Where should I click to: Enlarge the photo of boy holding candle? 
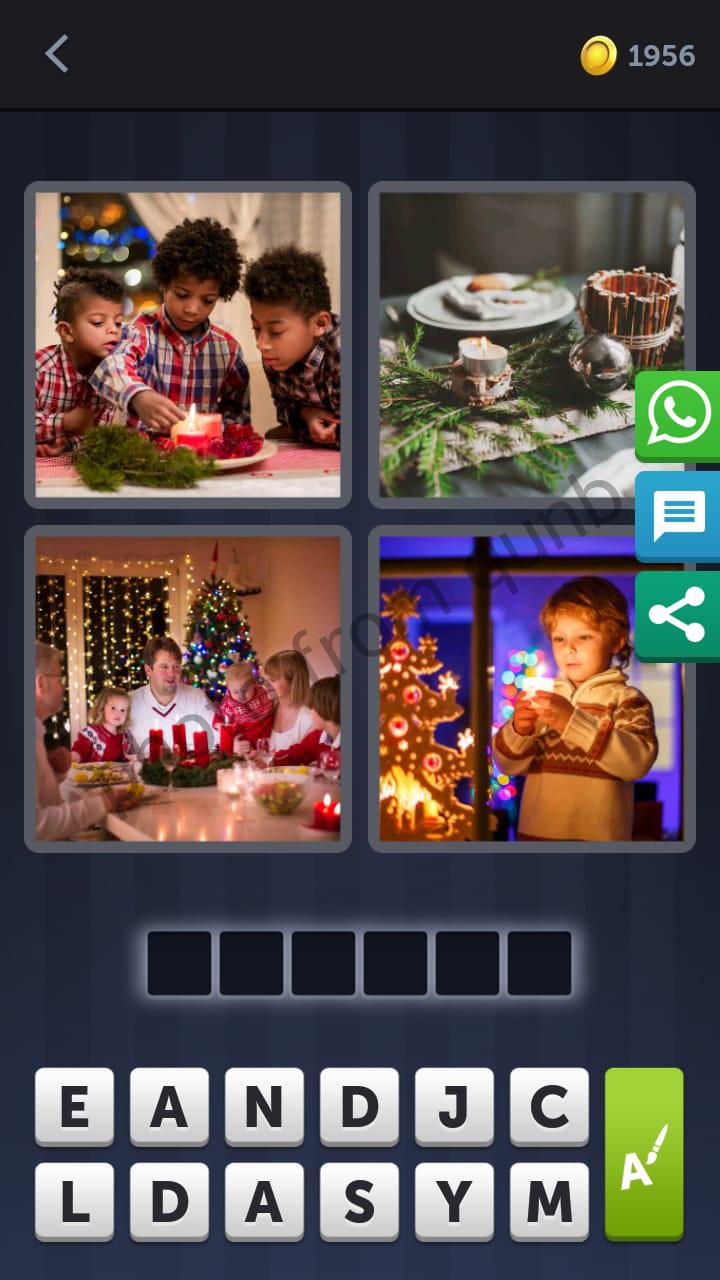[x=531, y=688]
